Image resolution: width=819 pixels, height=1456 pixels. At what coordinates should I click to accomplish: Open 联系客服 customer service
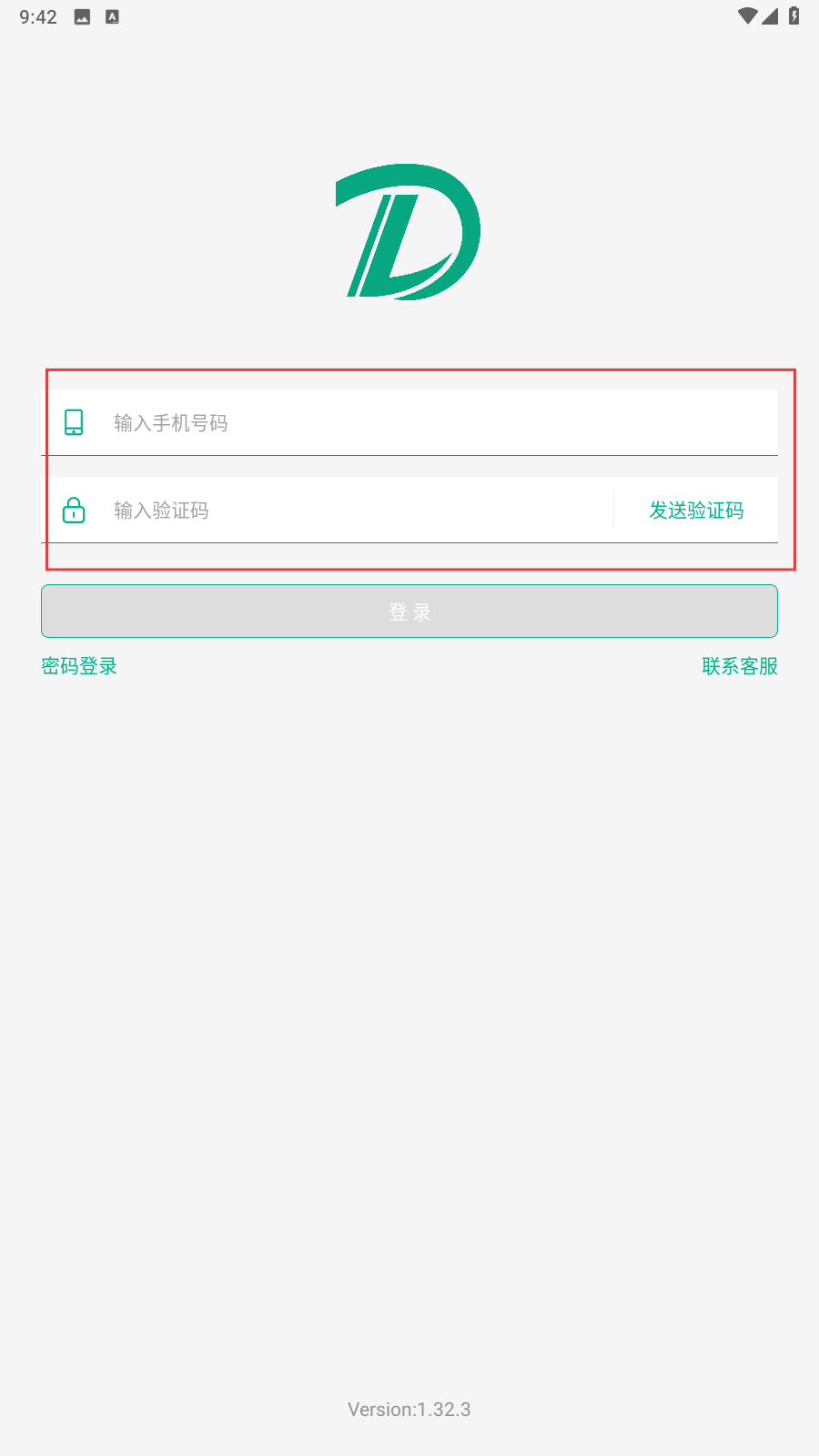coord(740,666)
